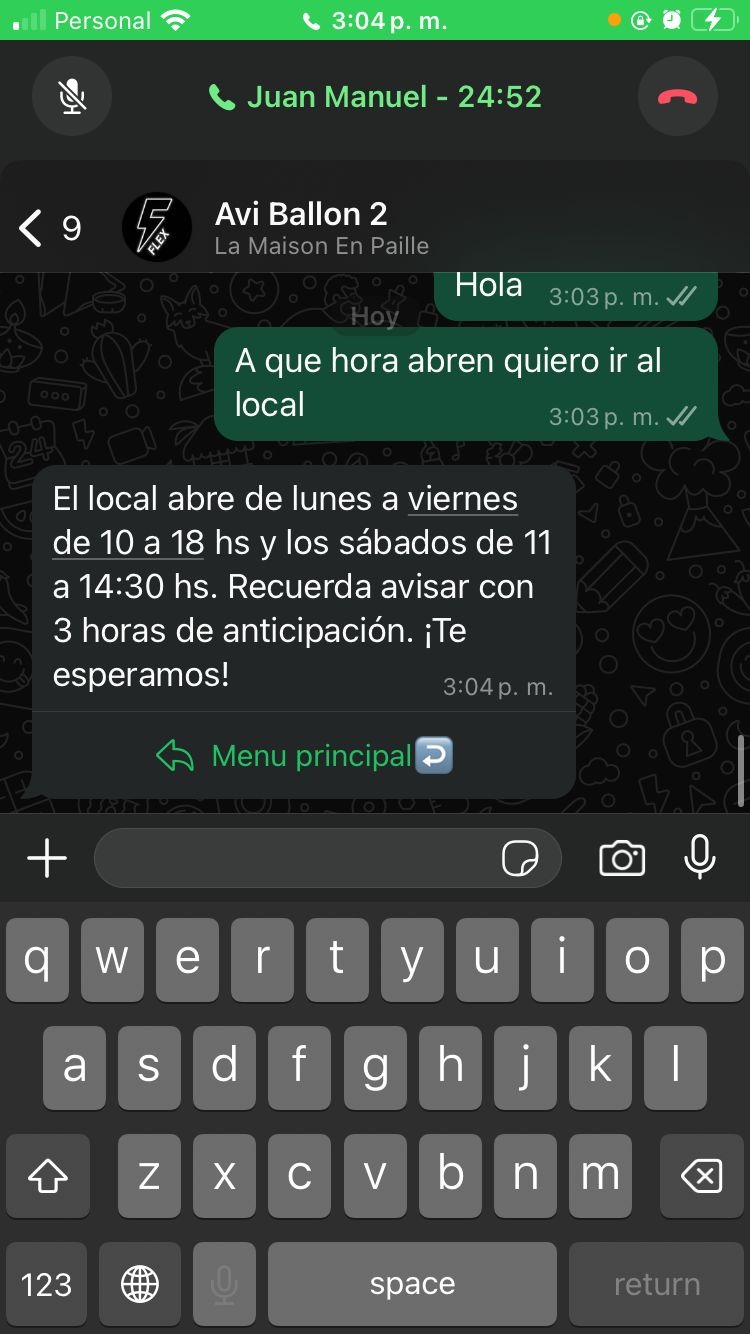The width and height of the screenshot is (750, 1334).
Task: Switch keyboards using the globe key
Action: [x=139, y=1284]
